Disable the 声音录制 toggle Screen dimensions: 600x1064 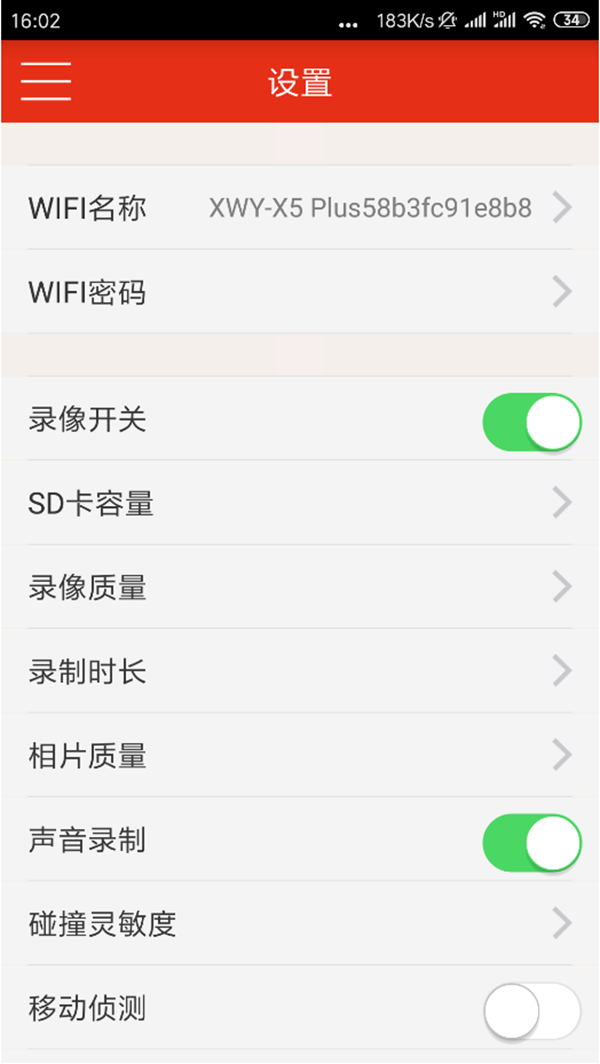click(531, 842)
